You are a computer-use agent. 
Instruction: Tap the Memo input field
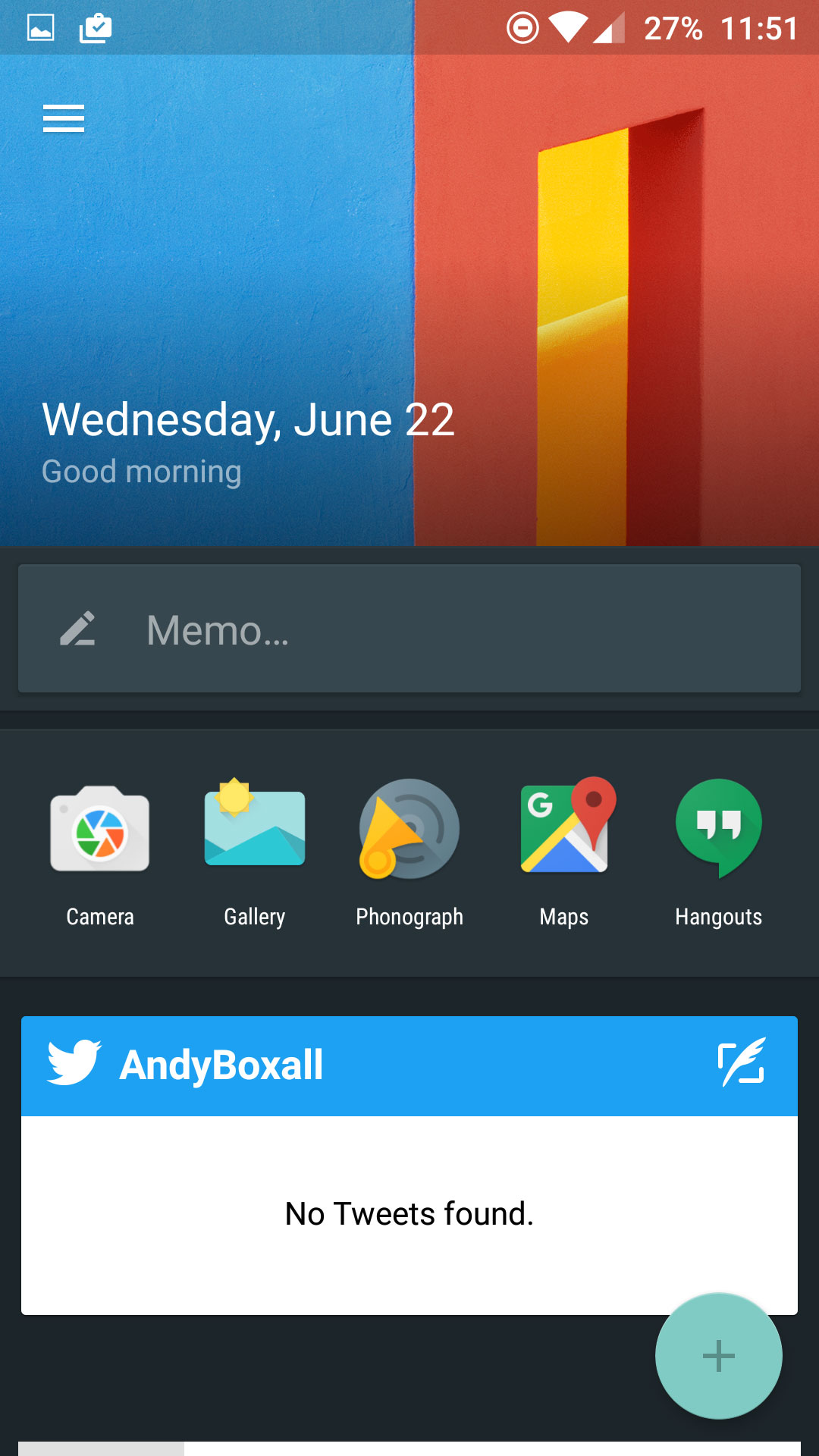(x=409, y=629)
